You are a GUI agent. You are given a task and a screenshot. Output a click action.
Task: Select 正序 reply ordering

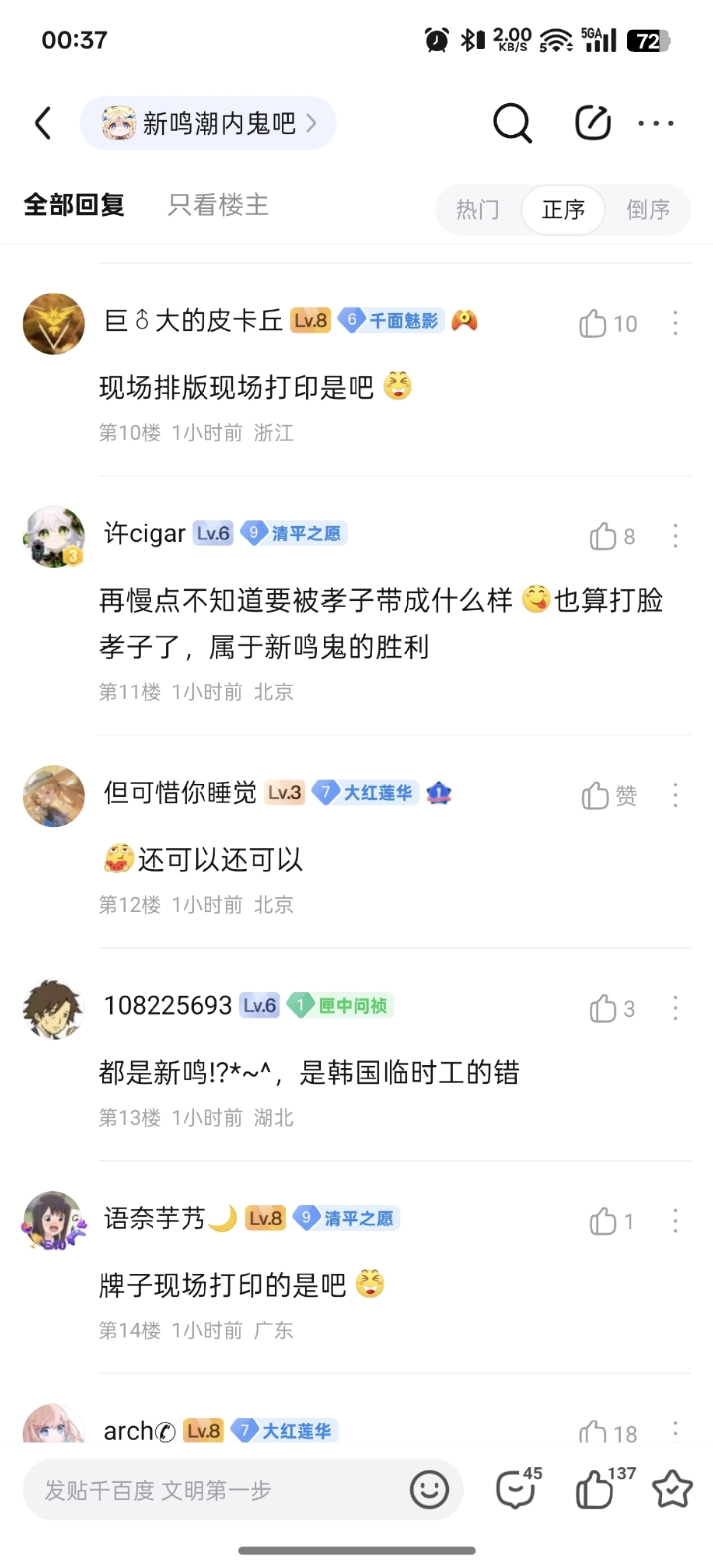(563, 210)
